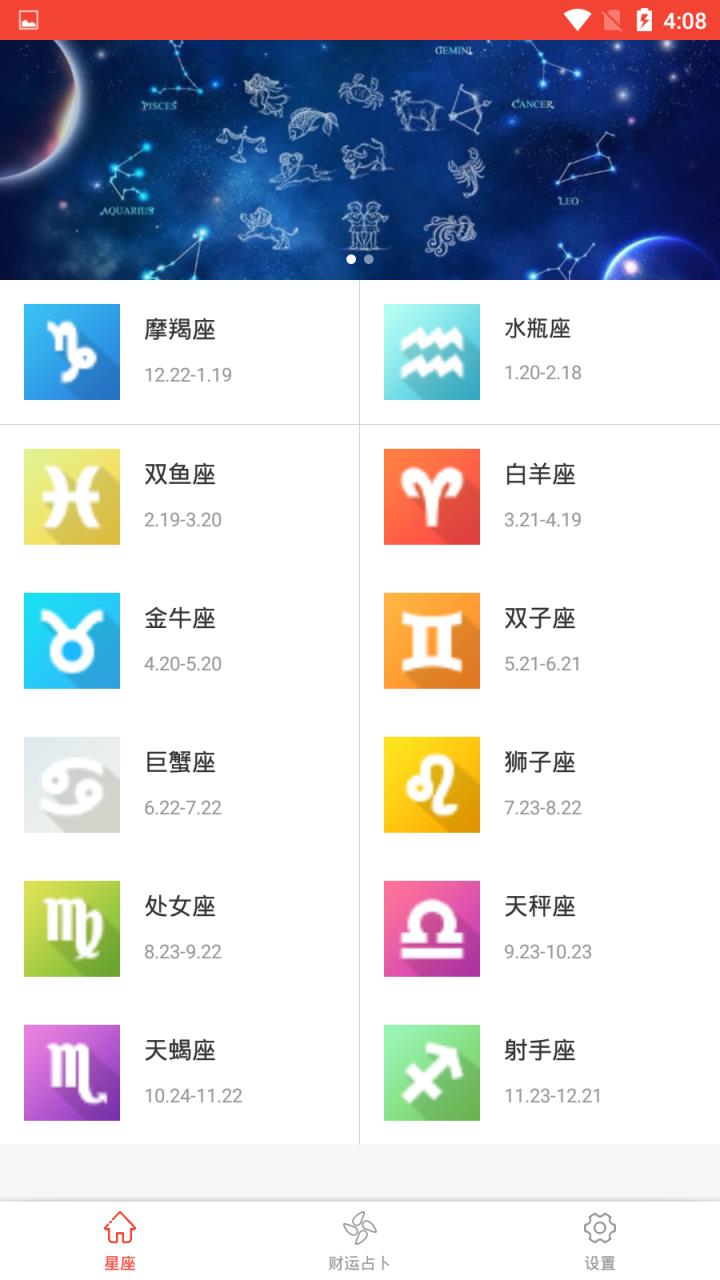Click the red Aries (白羊座) ram icon
720x1280 pixels.
coord(431,496)
